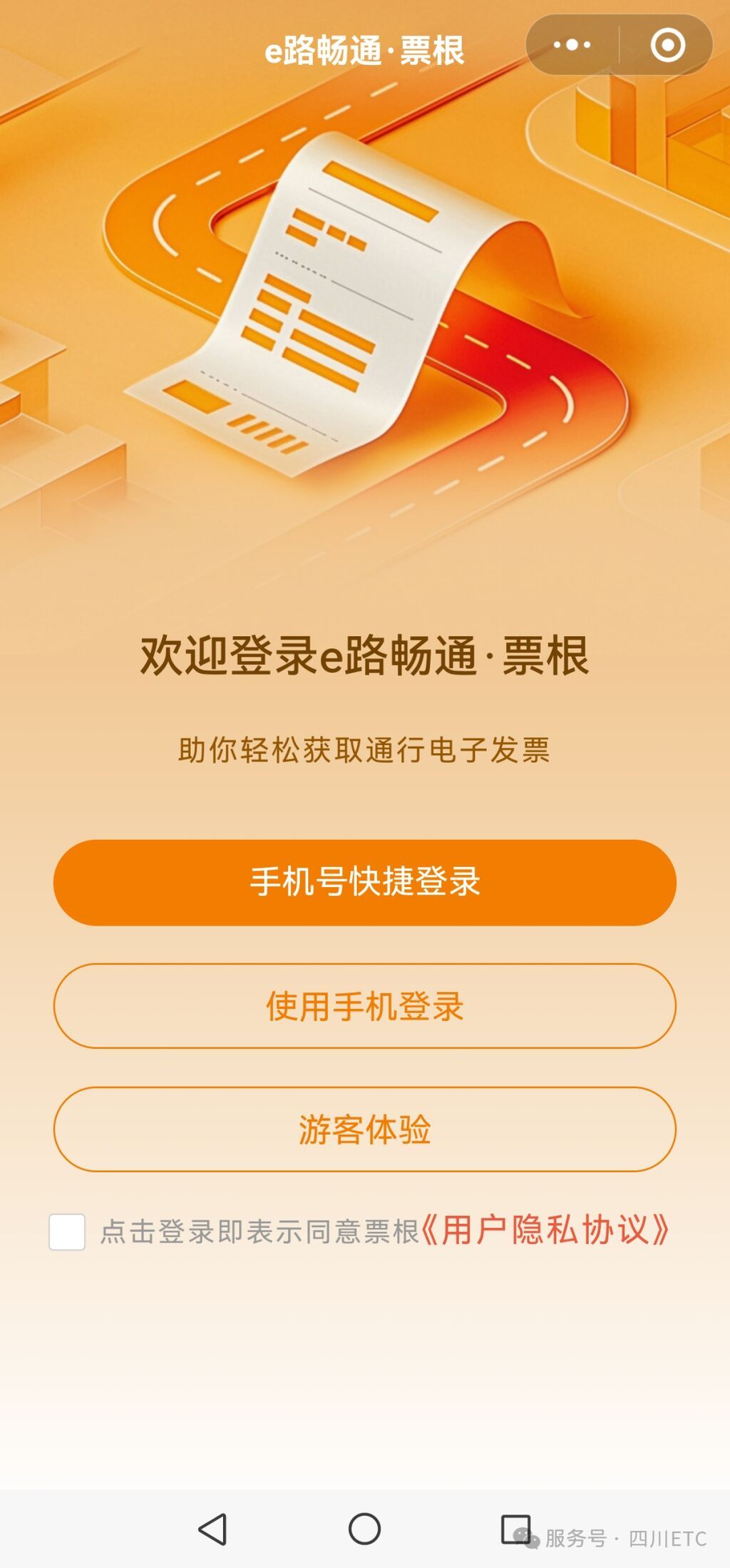The width and height of the screenshot is (730, 1568).
Task: Return to the home screen
Action: pos(364,1529)
